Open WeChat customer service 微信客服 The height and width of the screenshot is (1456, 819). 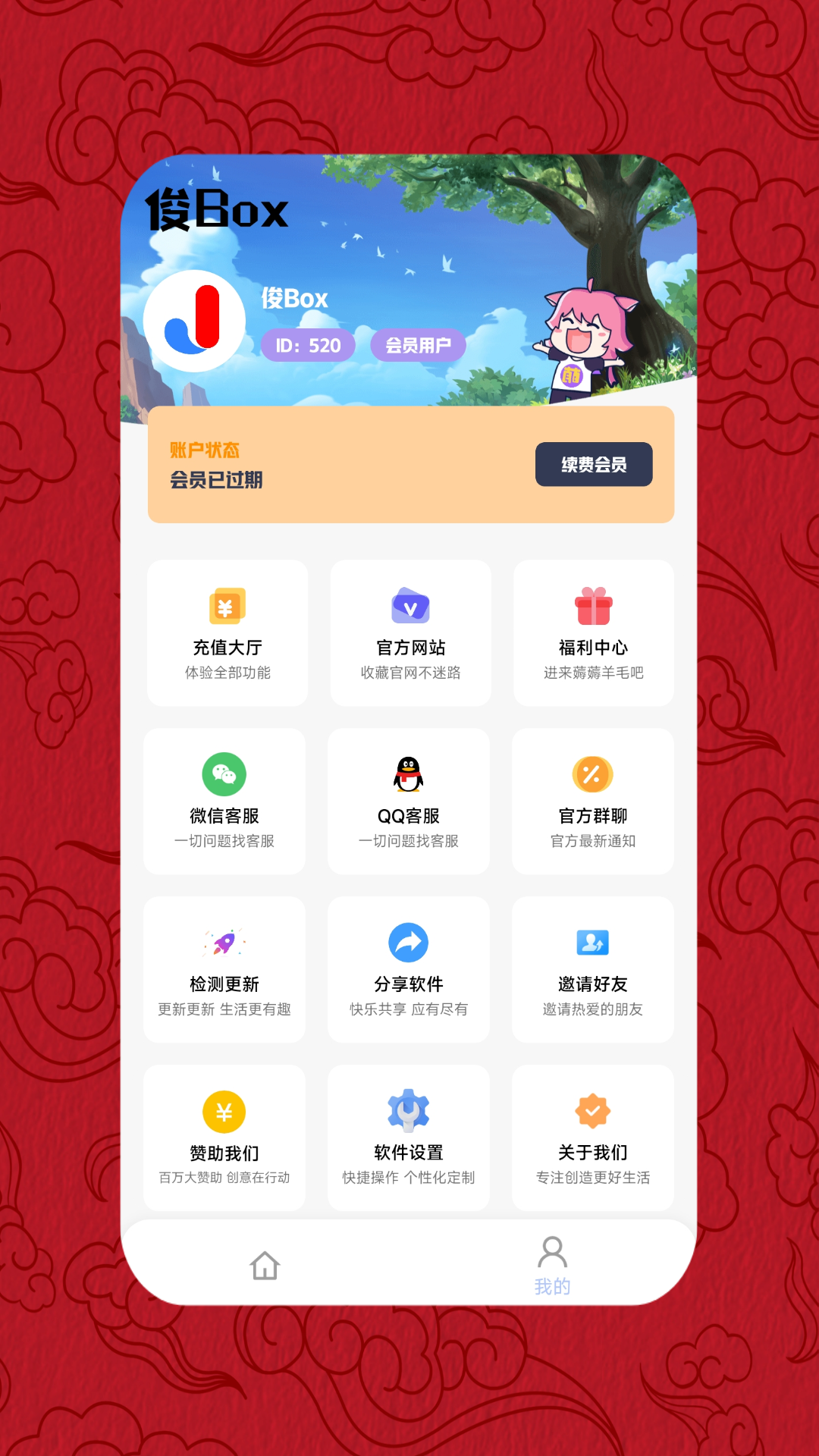225,775
